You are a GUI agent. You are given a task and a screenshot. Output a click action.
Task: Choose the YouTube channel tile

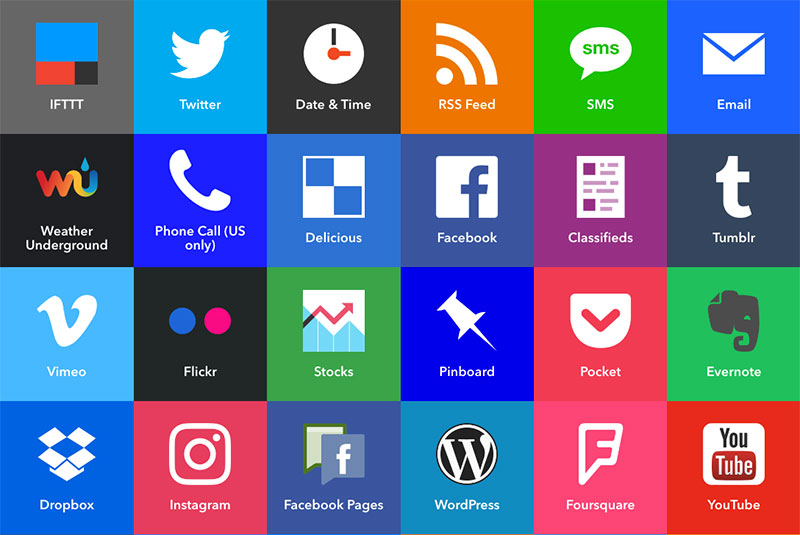pyautogui.click(x=733, y=467)
